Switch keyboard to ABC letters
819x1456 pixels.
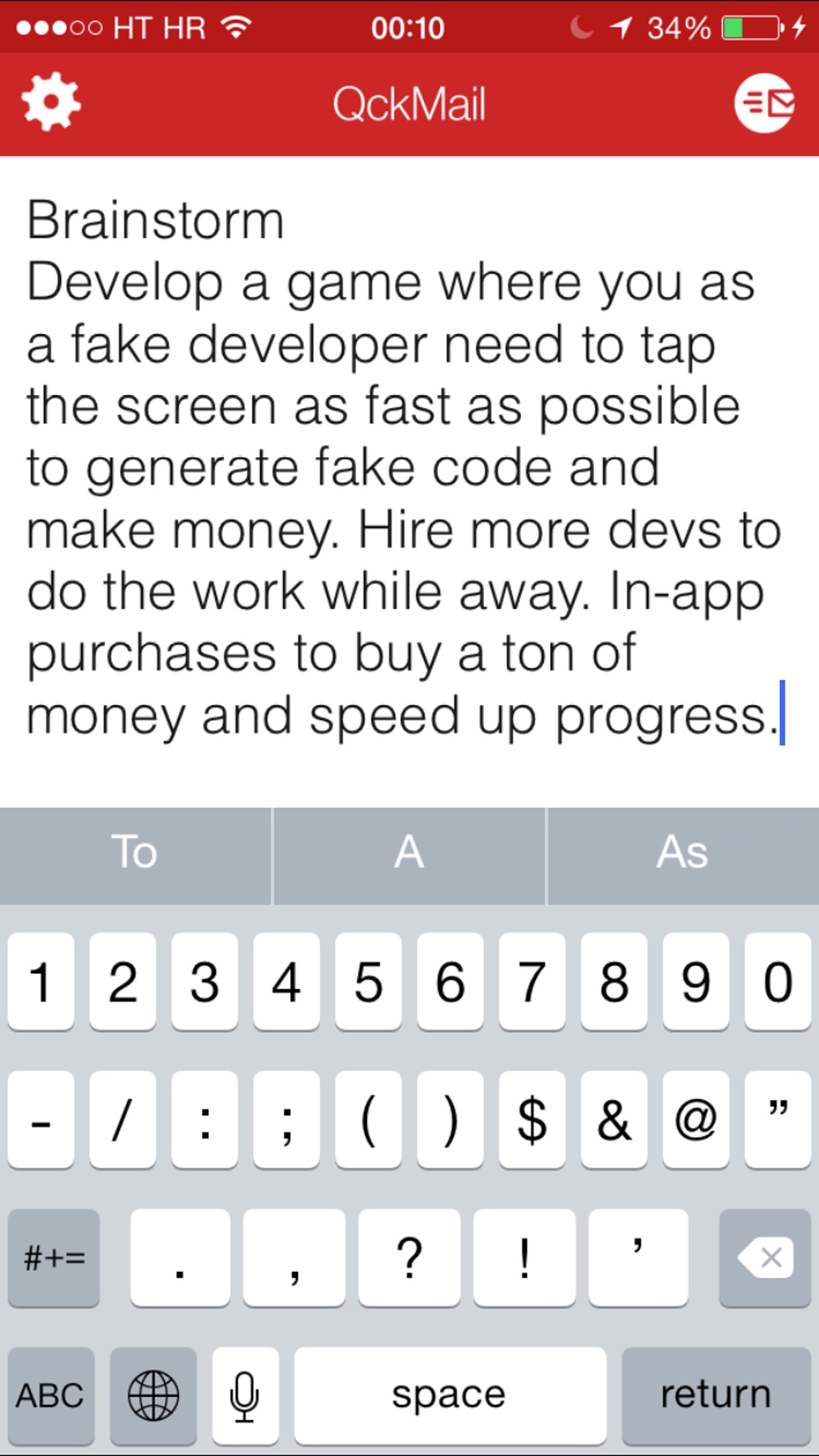[51, 1395]
